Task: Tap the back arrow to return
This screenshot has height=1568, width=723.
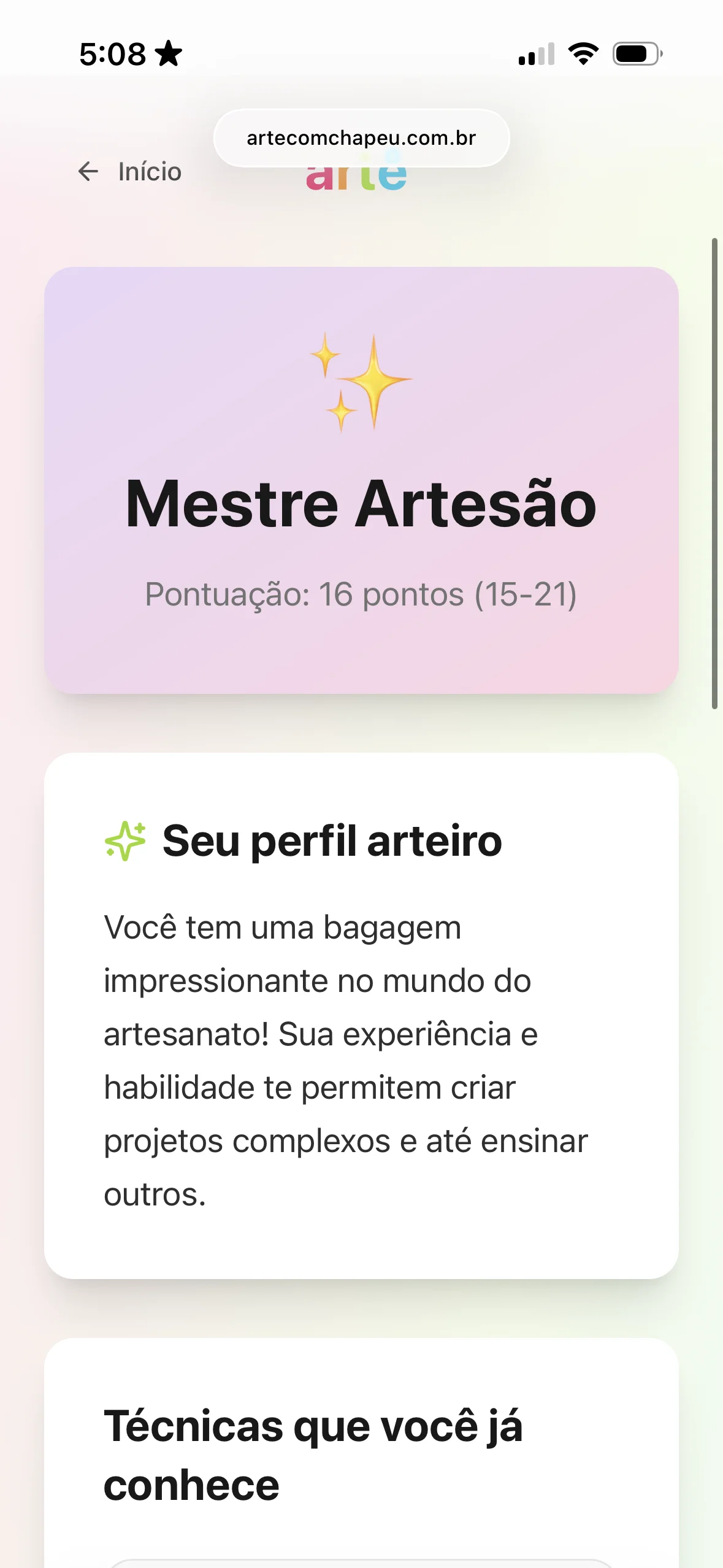Action: point(88,172)
